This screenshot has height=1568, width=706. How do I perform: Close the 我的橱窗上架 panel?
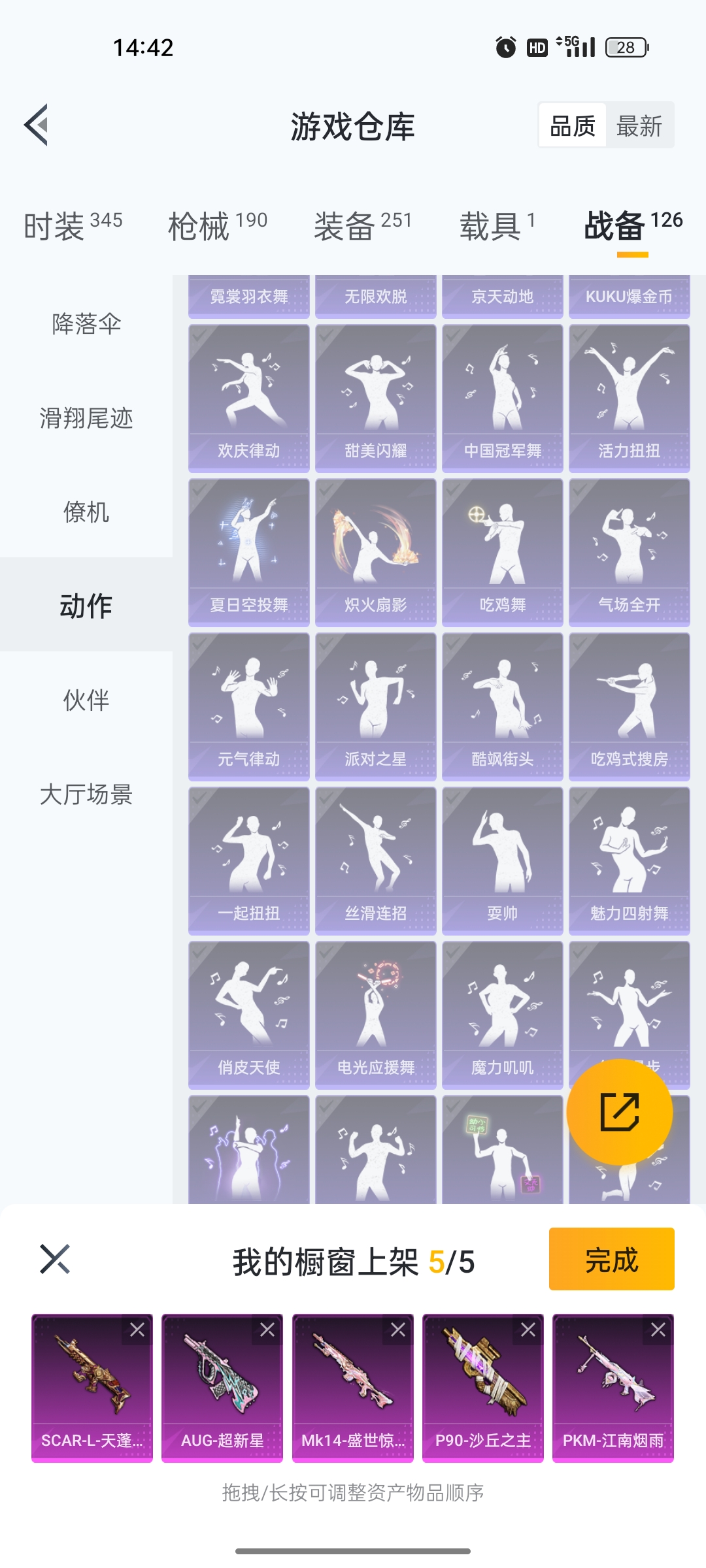coord(55,1259)
